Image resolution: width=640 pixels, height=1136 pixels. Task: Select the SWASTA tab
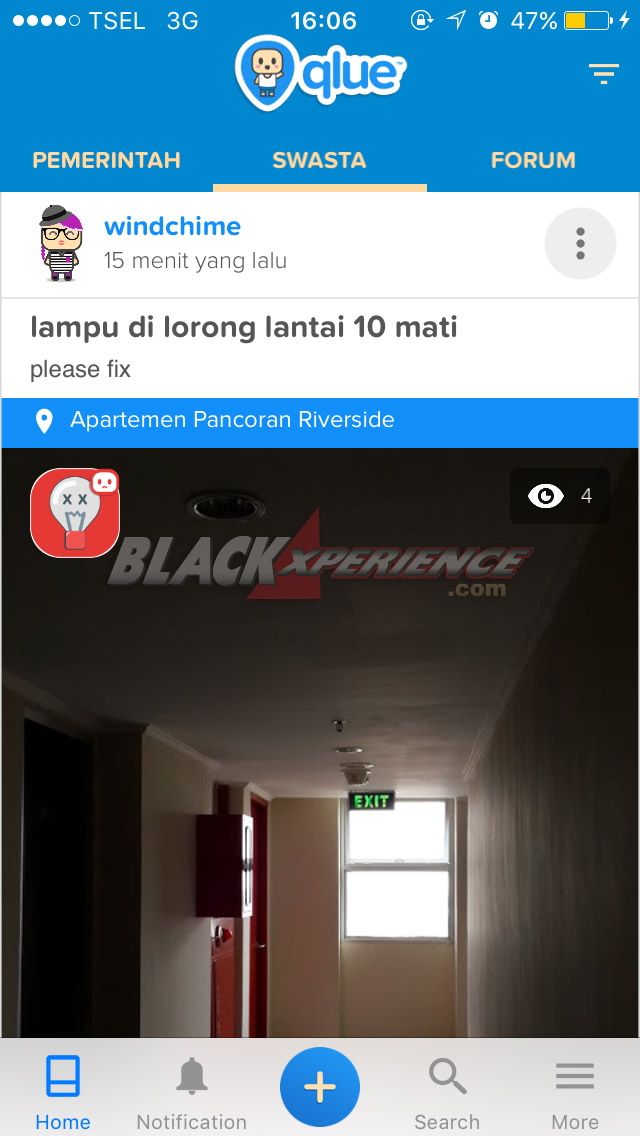(320, 160)
